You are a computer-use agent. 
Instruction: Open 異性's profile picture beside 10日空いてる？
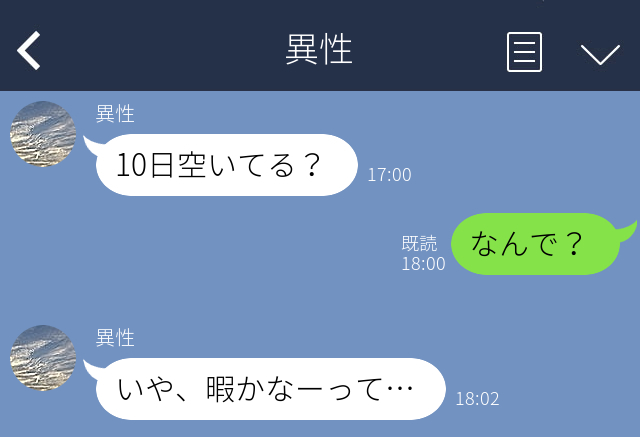click(x=43, y=134)
